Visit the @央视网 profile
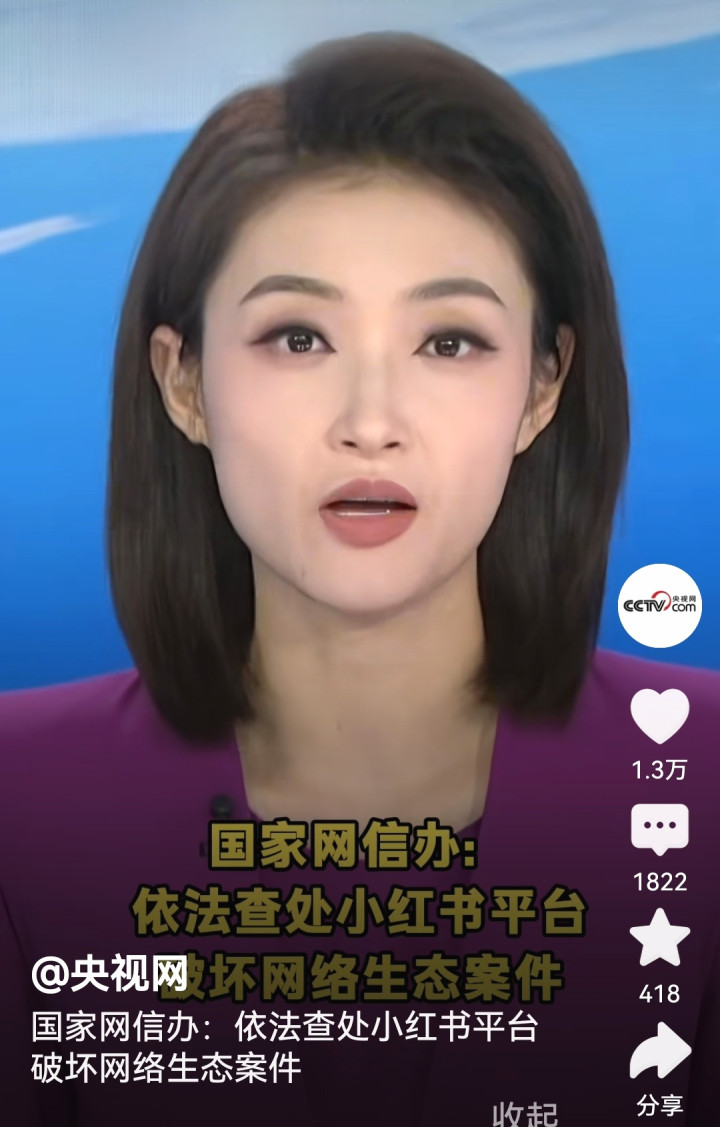The image size is (720, 1127). point(110,975)
